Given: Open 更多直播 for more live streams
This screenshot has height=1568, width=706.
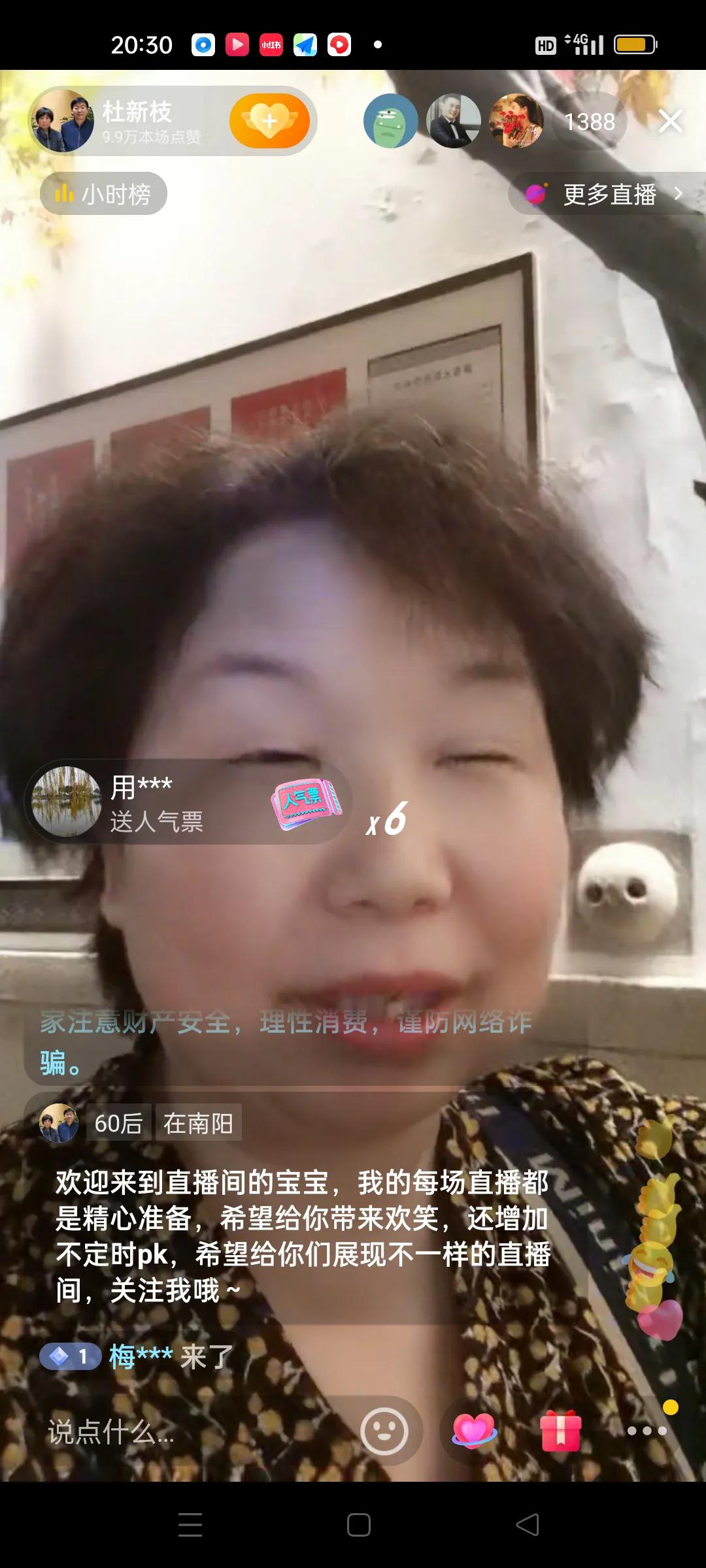Looking at the screenshot, I should pyautogui.click(x=608, y=194).
